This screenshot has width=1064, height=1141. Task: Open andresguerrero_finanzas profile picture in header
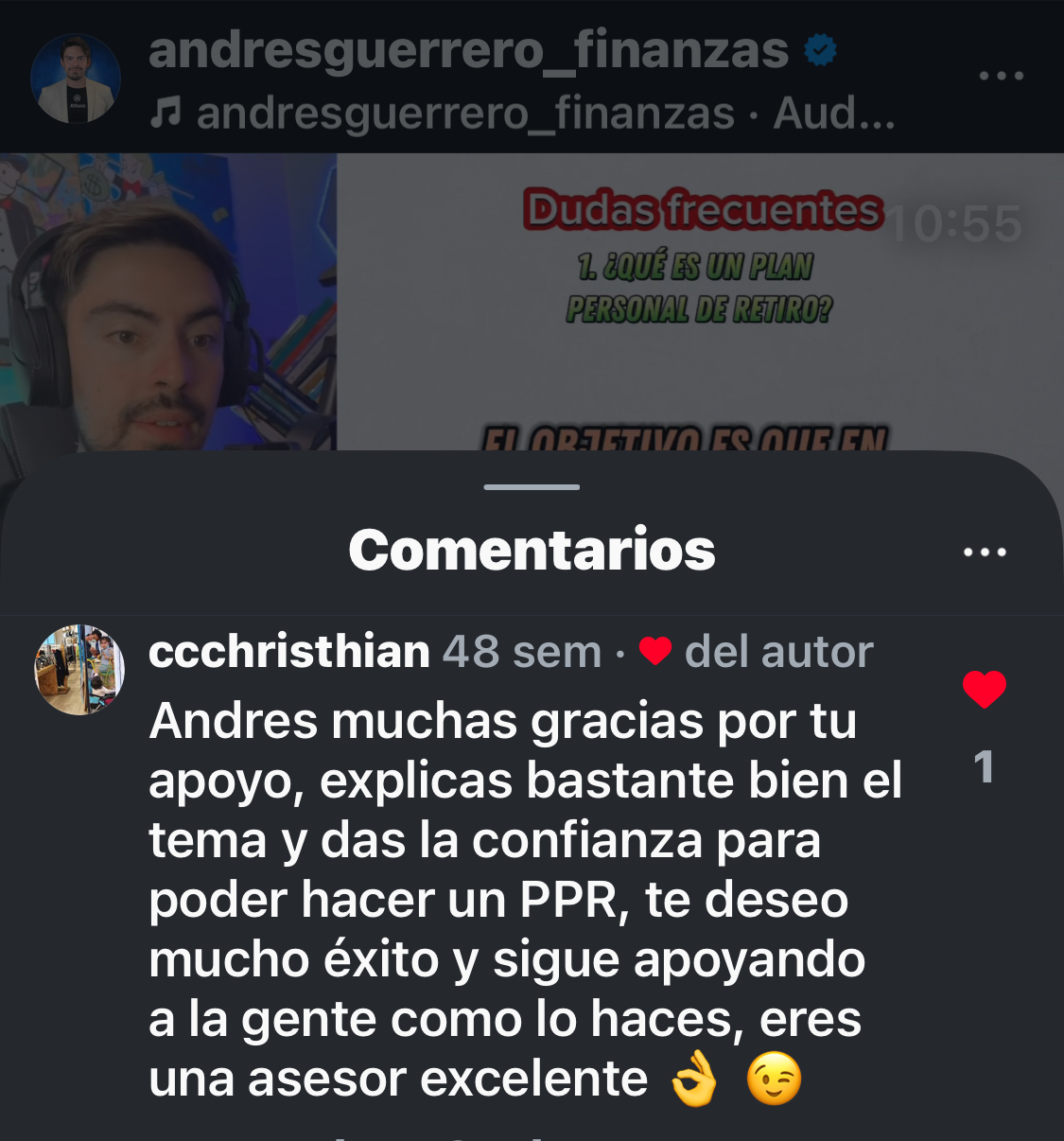76,79
